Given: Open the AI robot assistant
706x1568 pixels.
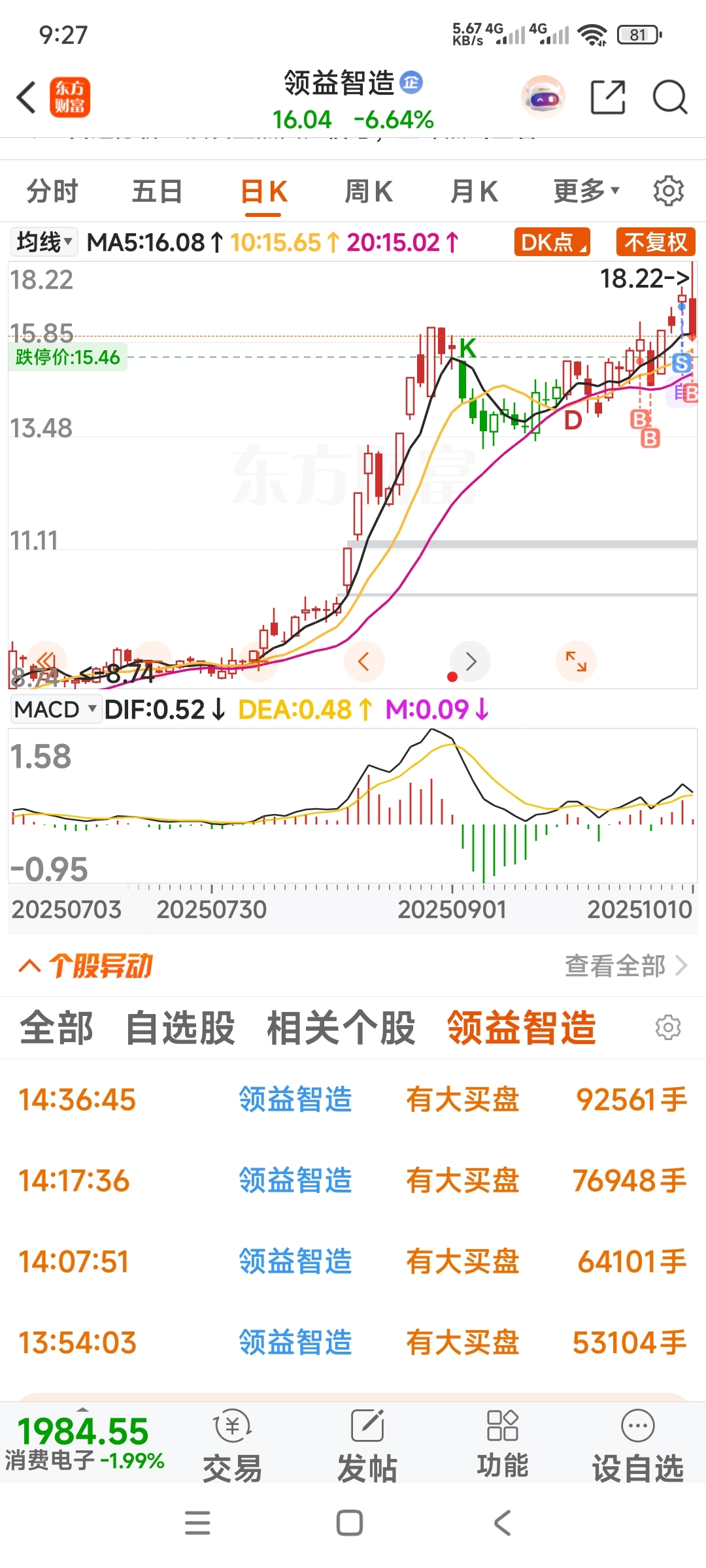Looking at the screenshot, I should coord(543,97).
